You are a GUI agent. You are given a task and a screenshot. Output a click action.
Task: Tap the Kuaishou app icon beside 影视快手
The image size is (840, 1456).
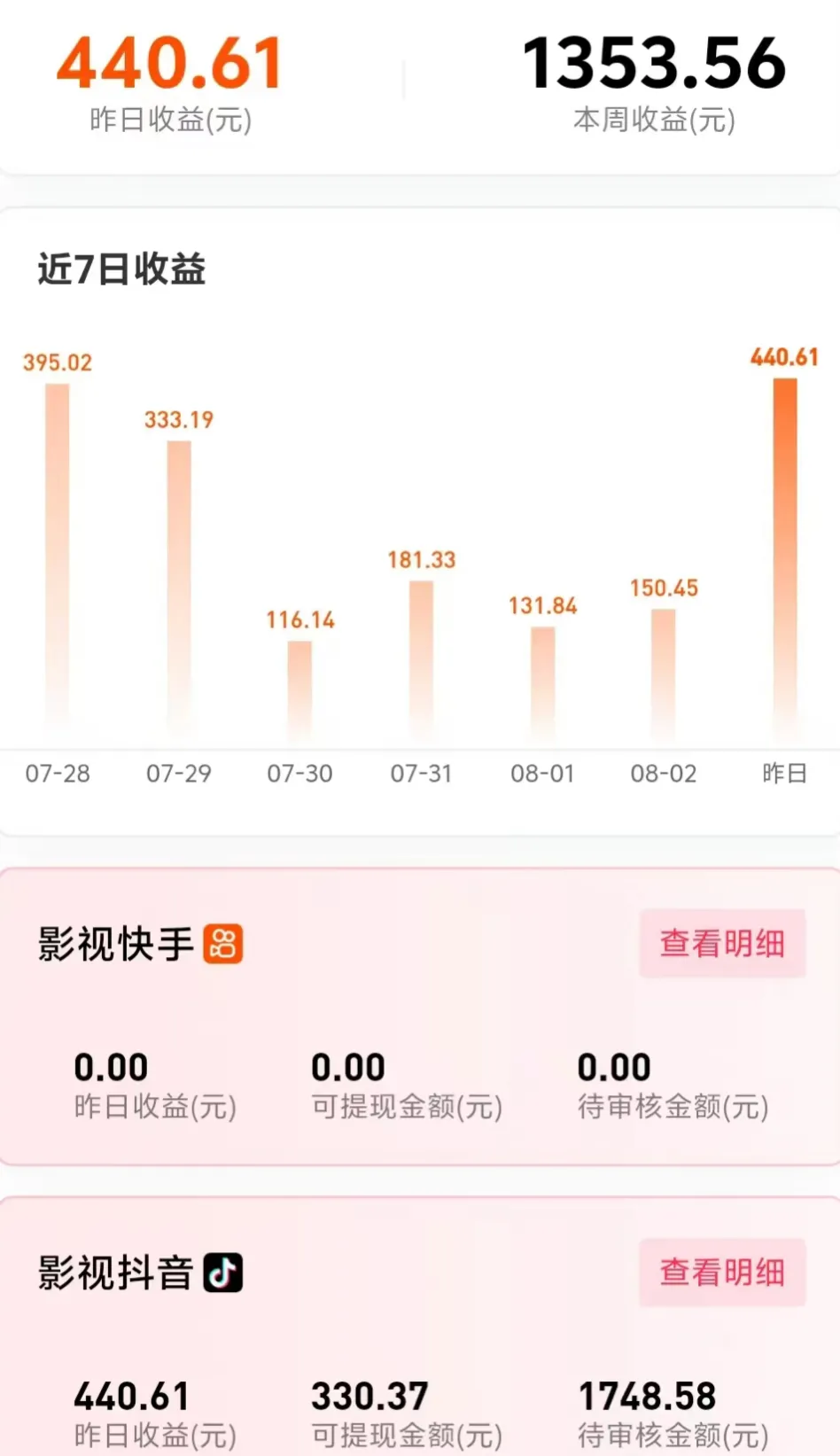pos(225,945)
